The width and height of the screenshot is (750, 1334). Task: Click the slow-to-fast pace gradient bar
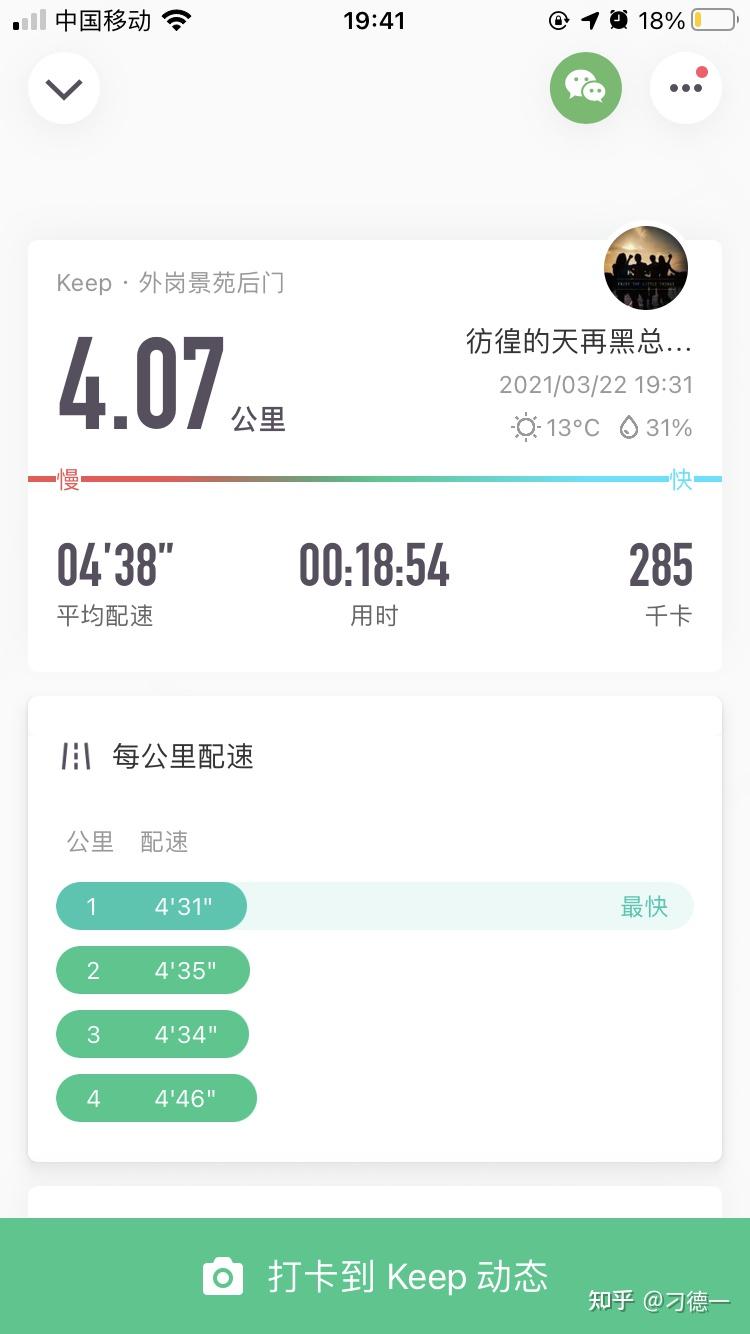pos(375,479)
